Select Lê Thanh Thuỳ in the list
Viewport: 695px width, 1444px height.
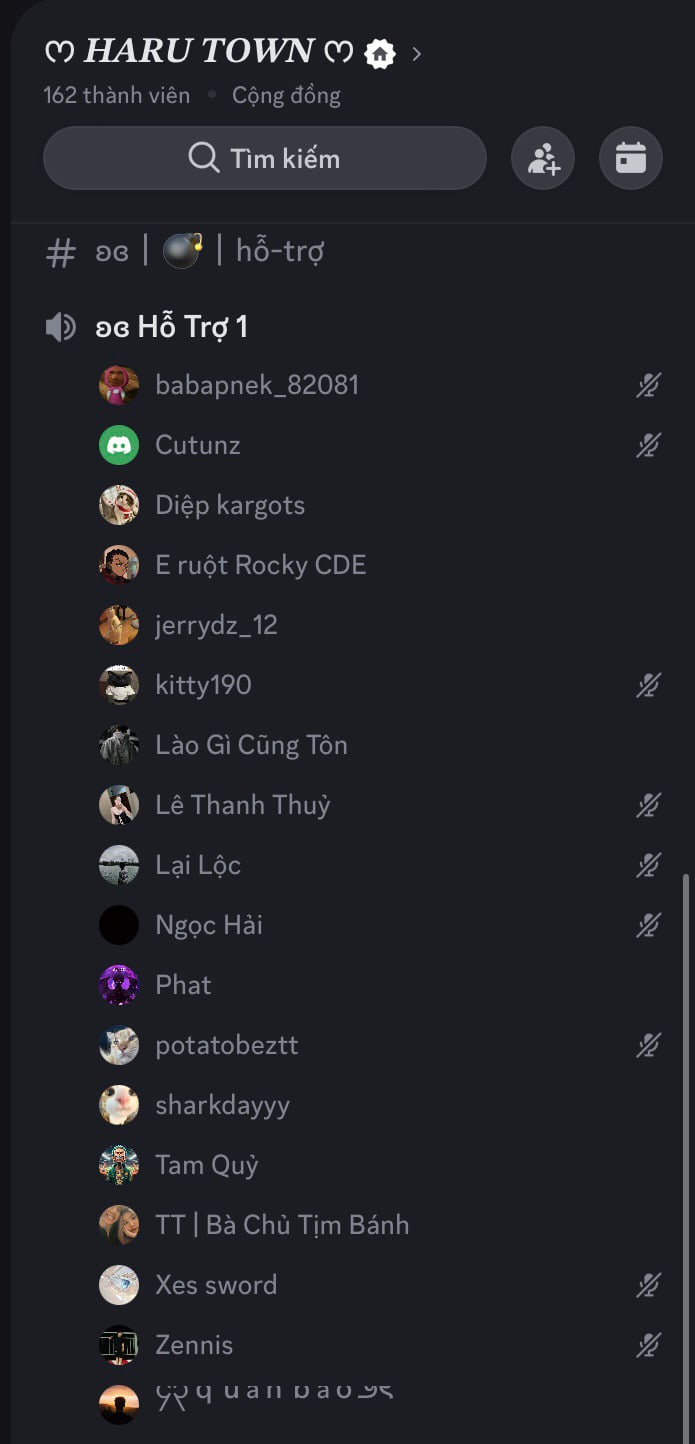(x=243, y=805)
